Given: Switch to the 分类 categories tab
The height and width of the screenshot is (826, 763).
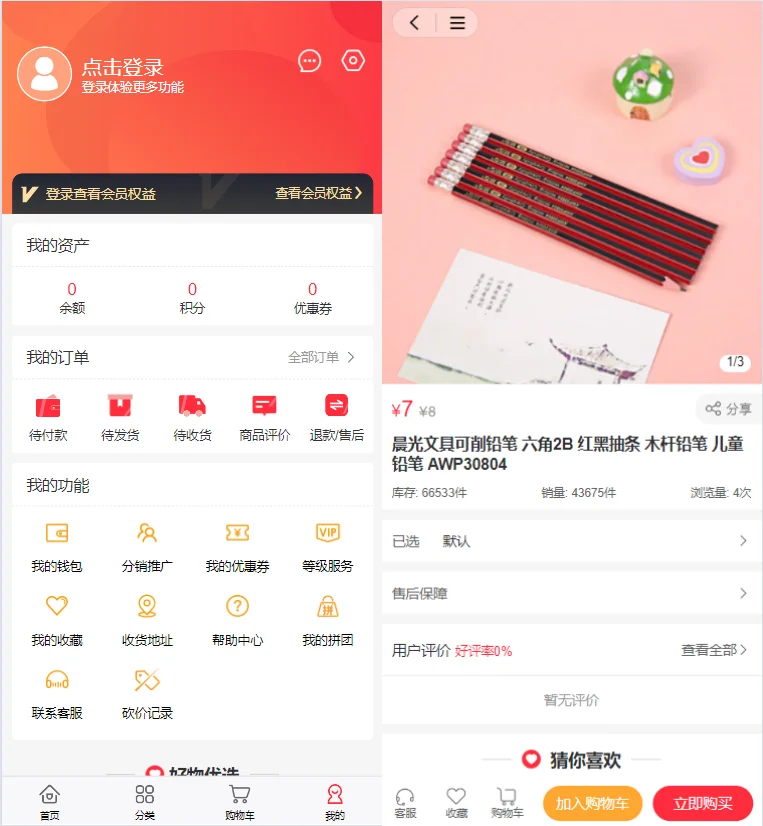Looking at the screenshot, I should [145, 802].
